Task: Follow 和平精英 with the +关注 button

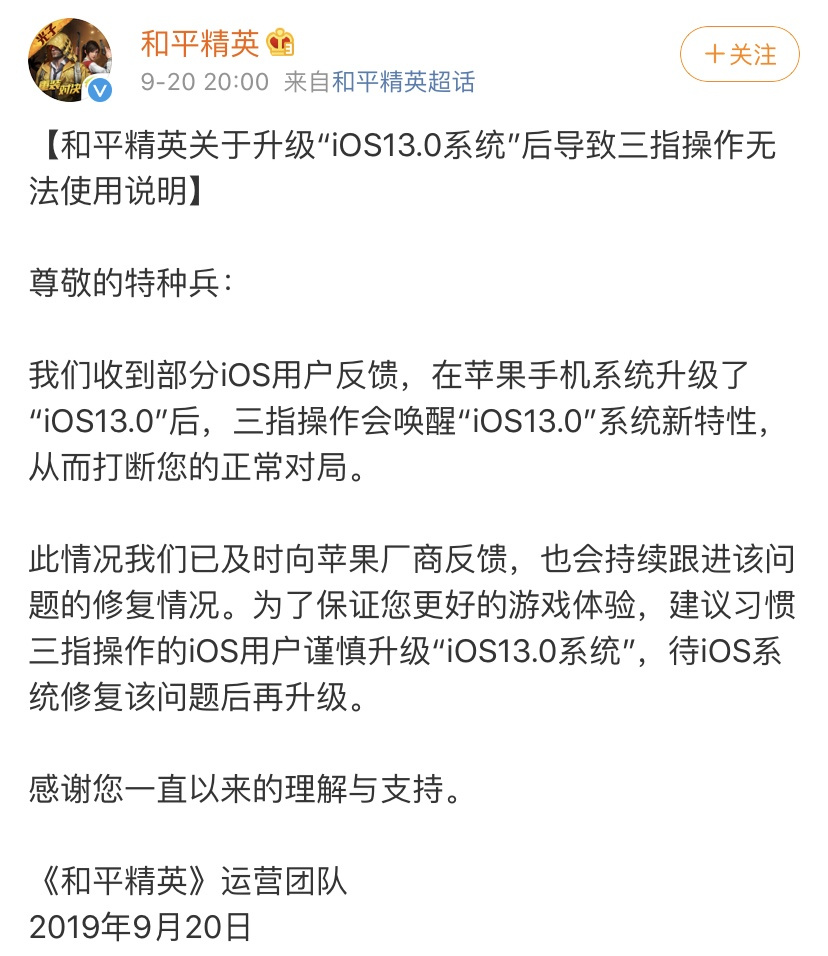Action: click(740, 54)
